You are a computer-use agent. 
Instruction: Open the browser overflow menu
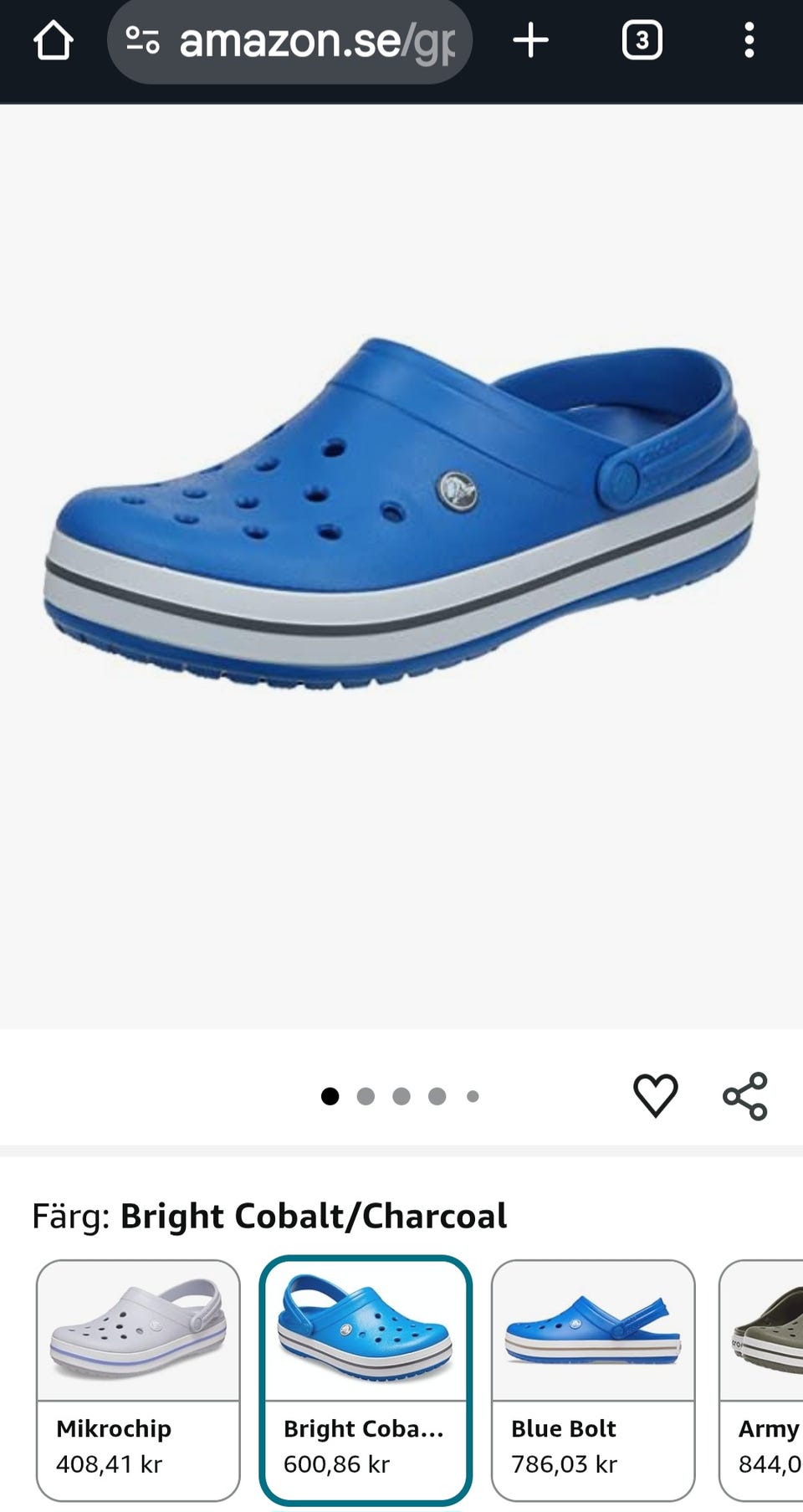[749, 40]
